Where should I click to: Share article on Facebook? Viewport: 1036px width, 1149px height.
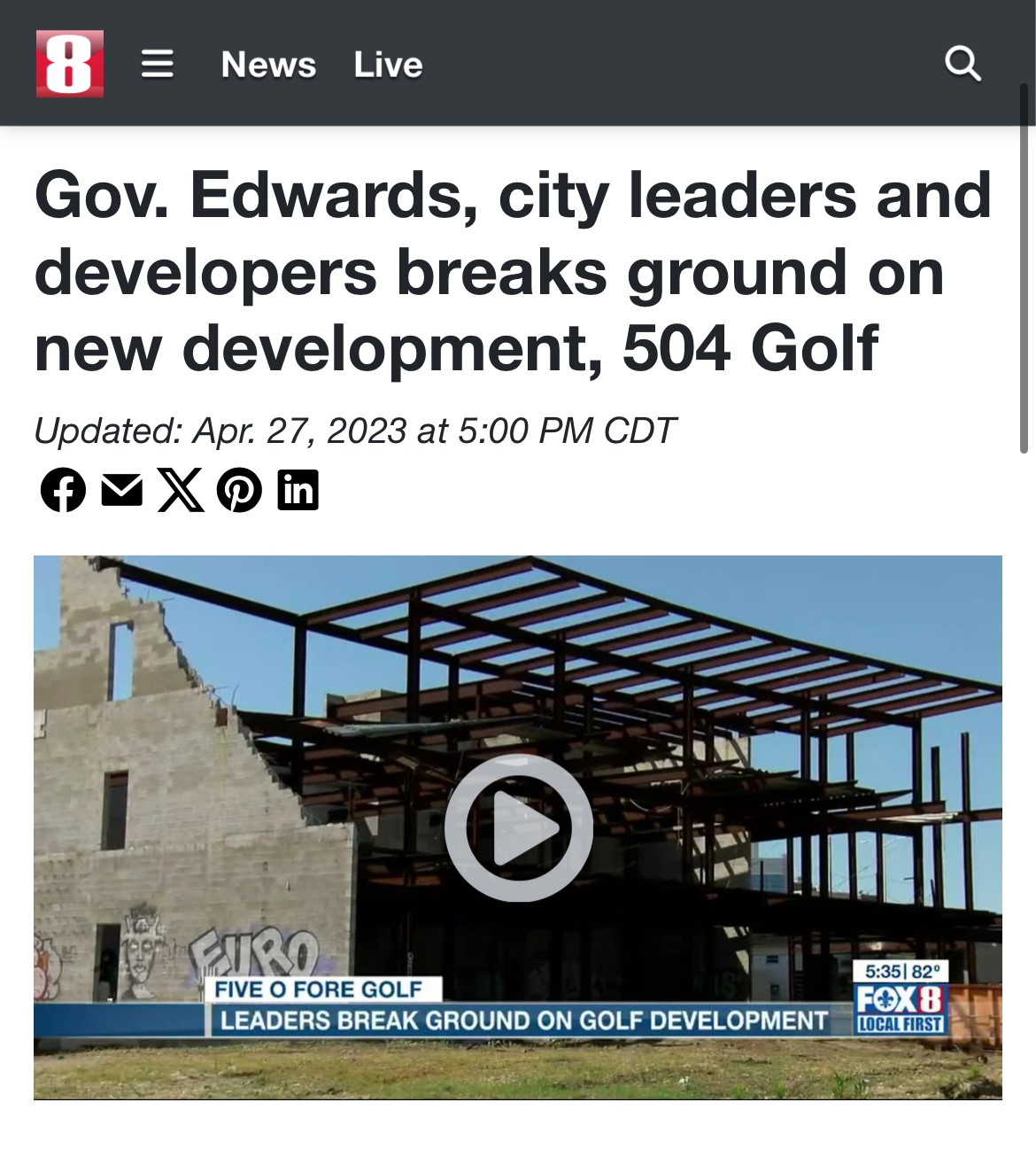63,490
